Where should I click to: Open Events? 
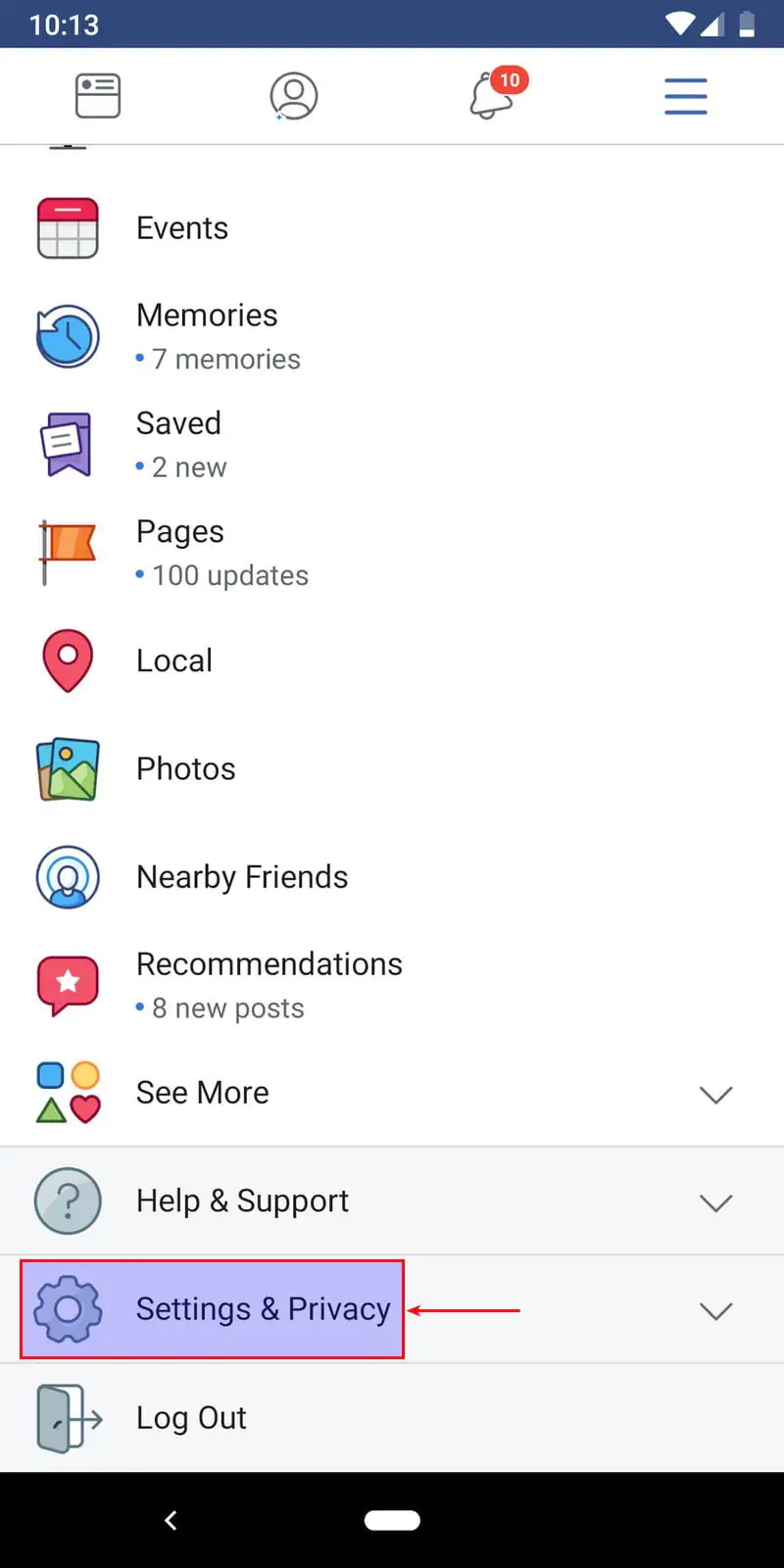[182, 228]
